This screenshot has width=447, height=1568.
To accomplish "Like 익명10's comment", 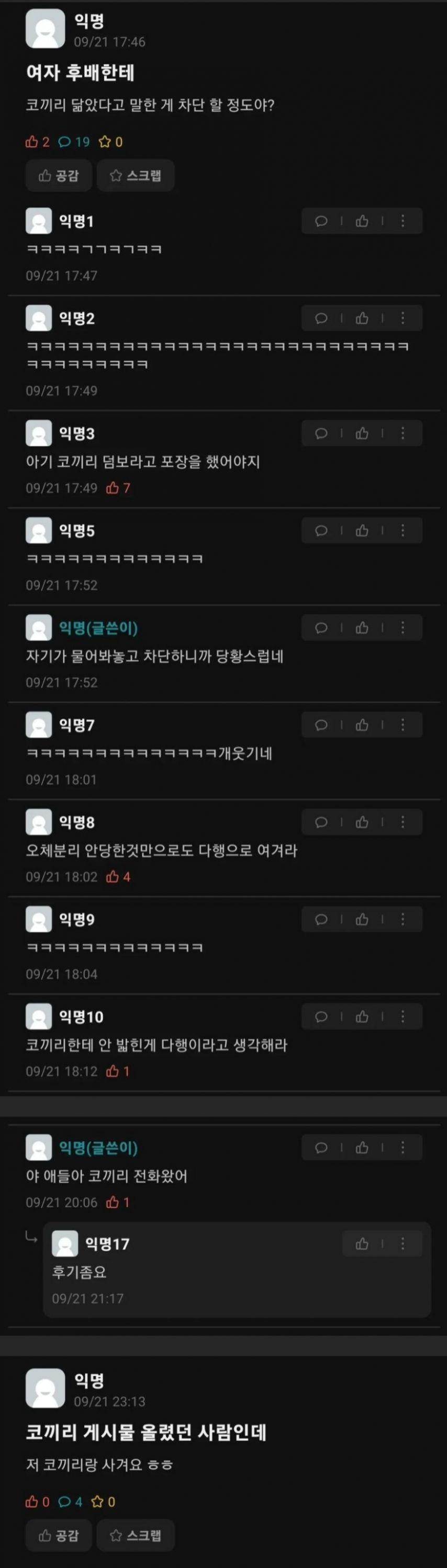I will tap(362, 1016).
